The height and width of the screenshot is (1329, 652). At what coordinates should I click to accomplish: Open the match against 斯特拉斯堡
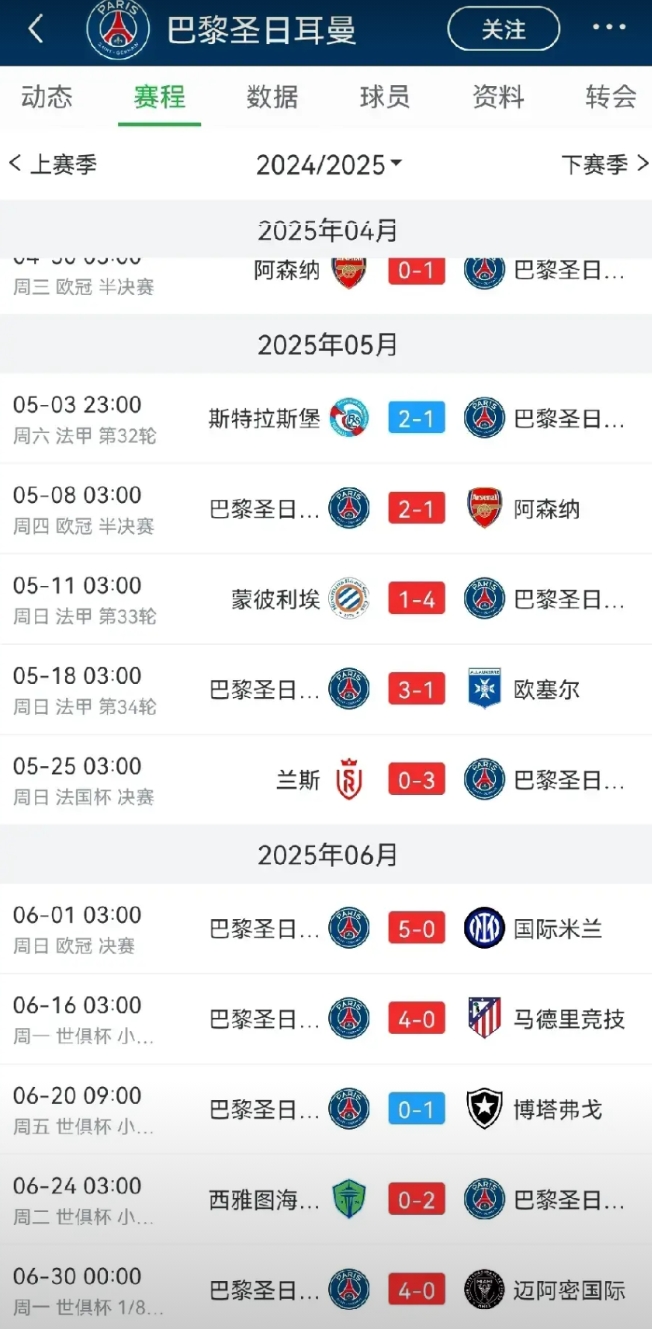tap(326, 419)
